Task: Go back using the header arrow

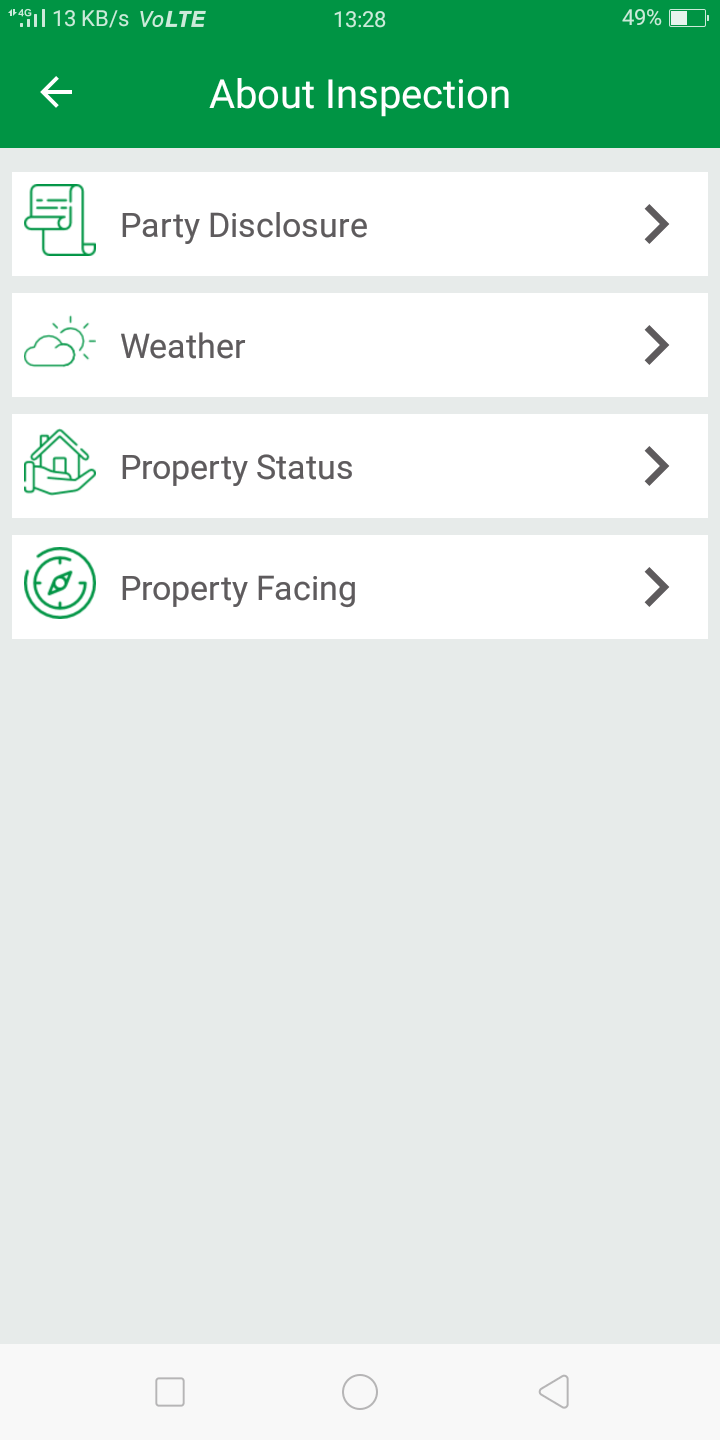Action: [x=56, y=93]
